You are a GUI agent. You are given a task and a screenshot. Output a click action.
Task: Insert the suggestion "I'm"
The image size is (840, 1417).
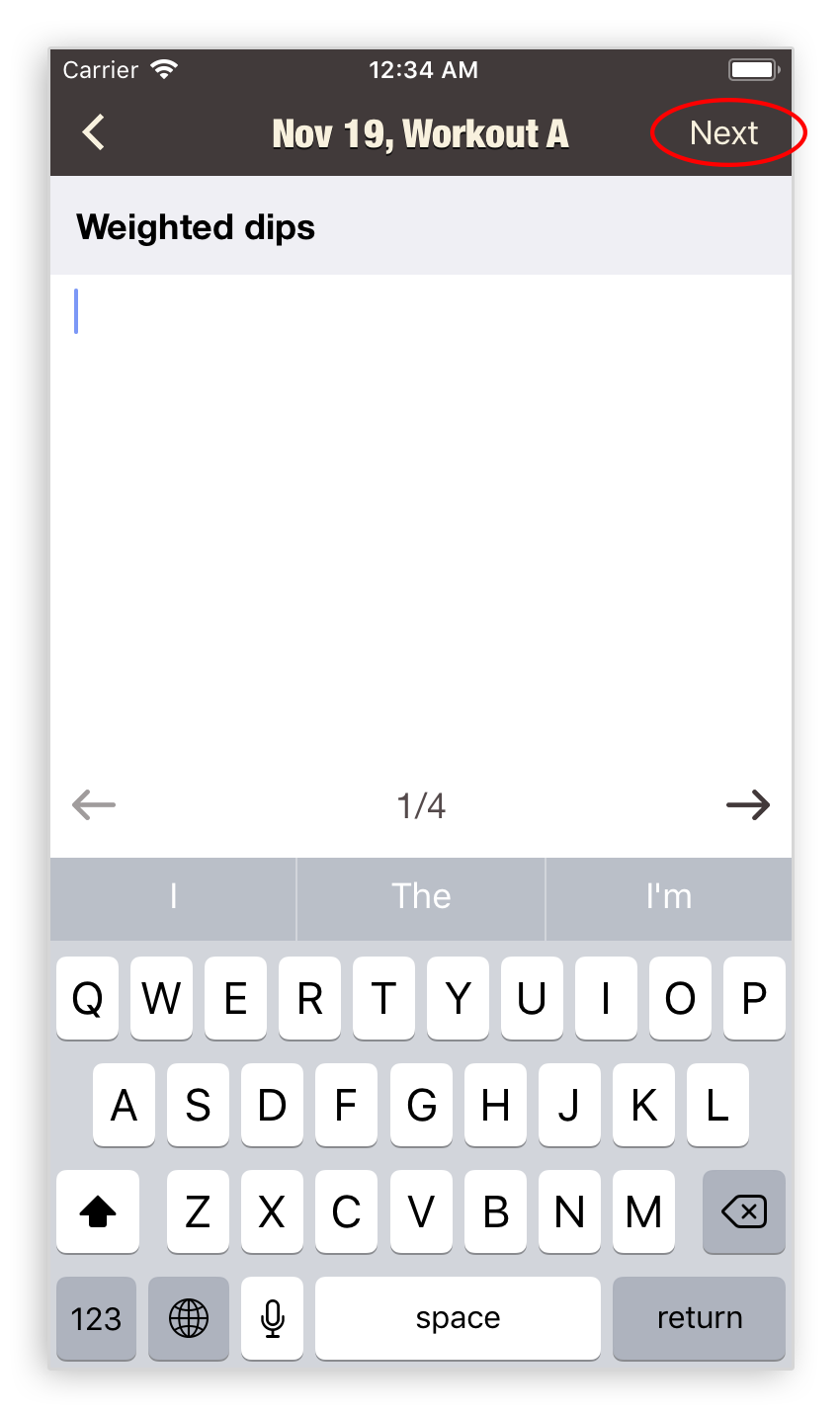tap(669, 896)
